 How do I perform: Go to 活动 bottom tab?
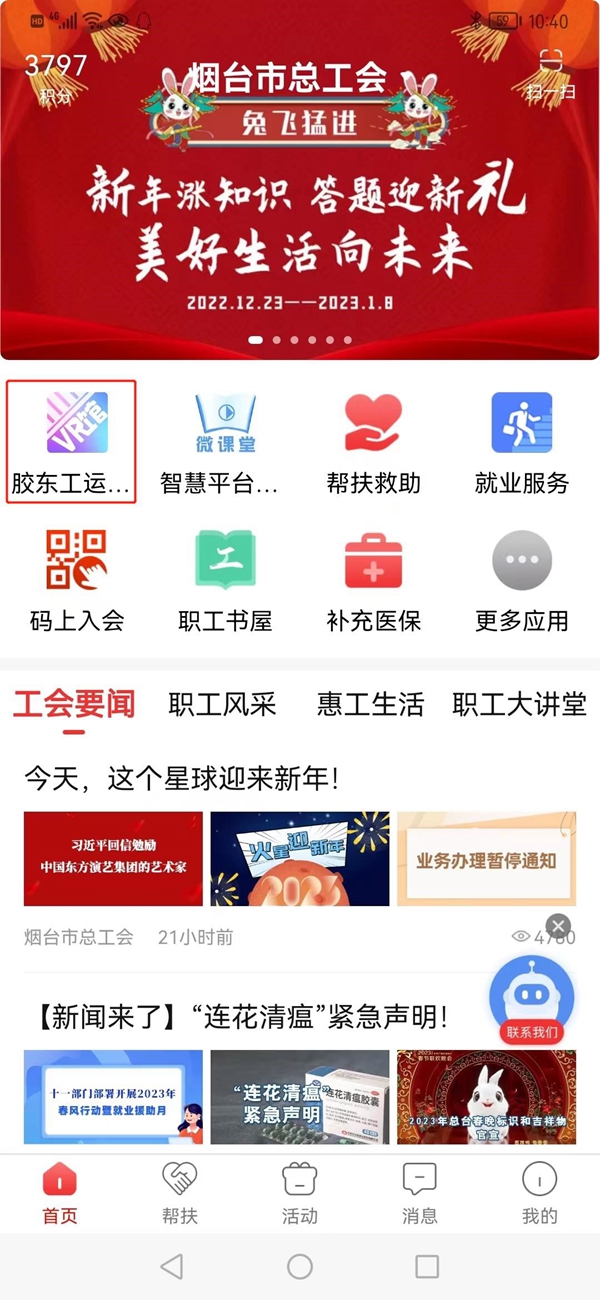pyautogui.click(x=300, y=1193)
